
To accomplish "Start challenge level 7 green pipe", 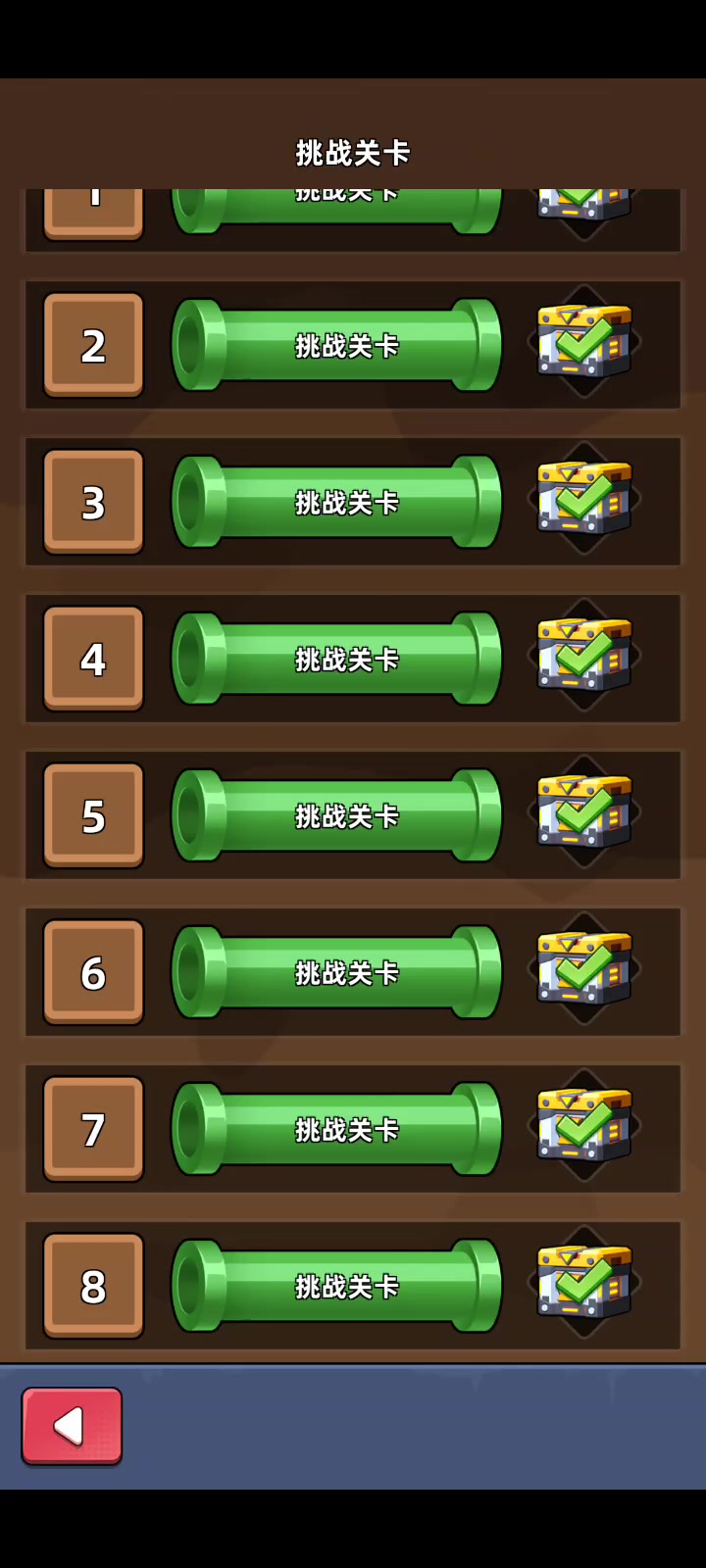I will [337, 1129].
